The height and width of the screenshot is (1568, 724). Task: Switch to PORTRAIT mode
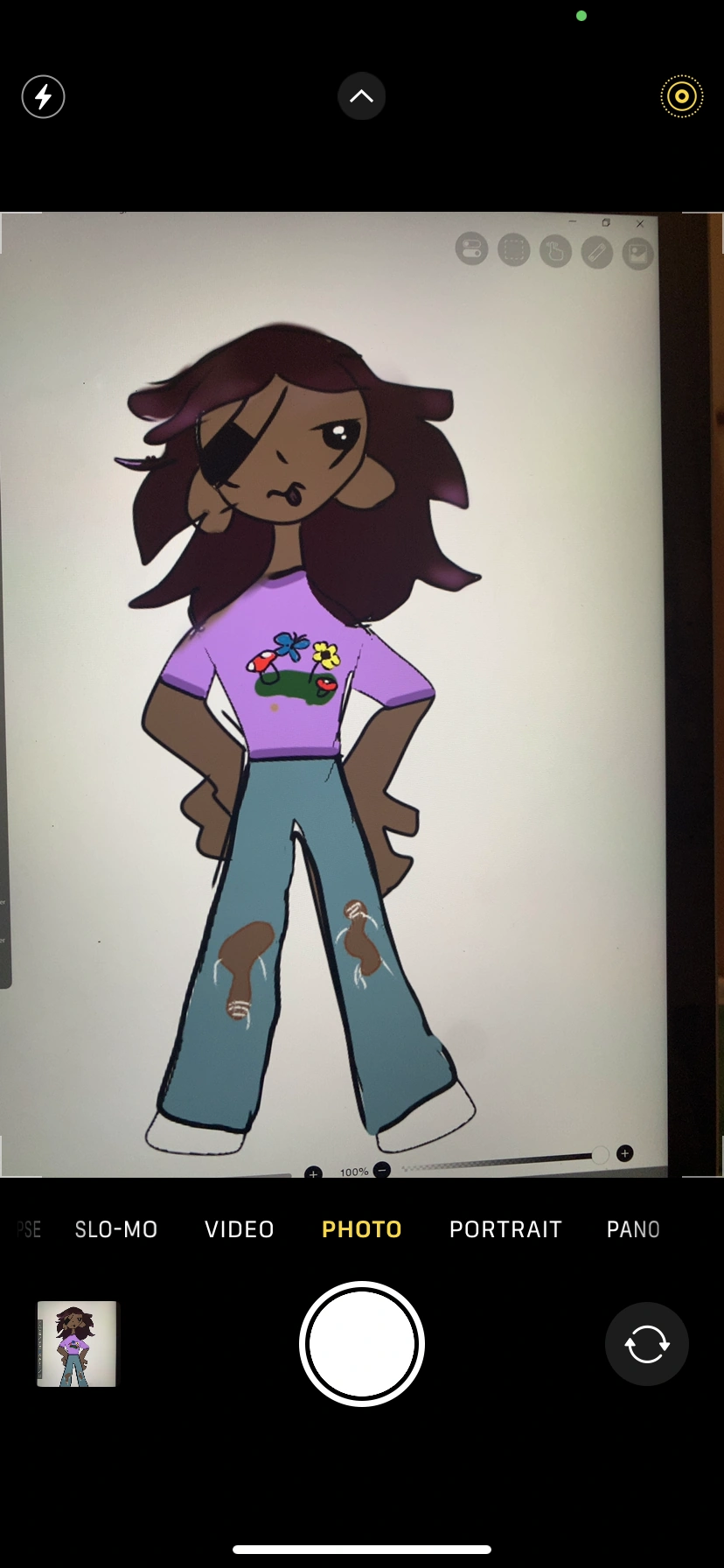click(505, 1229)
